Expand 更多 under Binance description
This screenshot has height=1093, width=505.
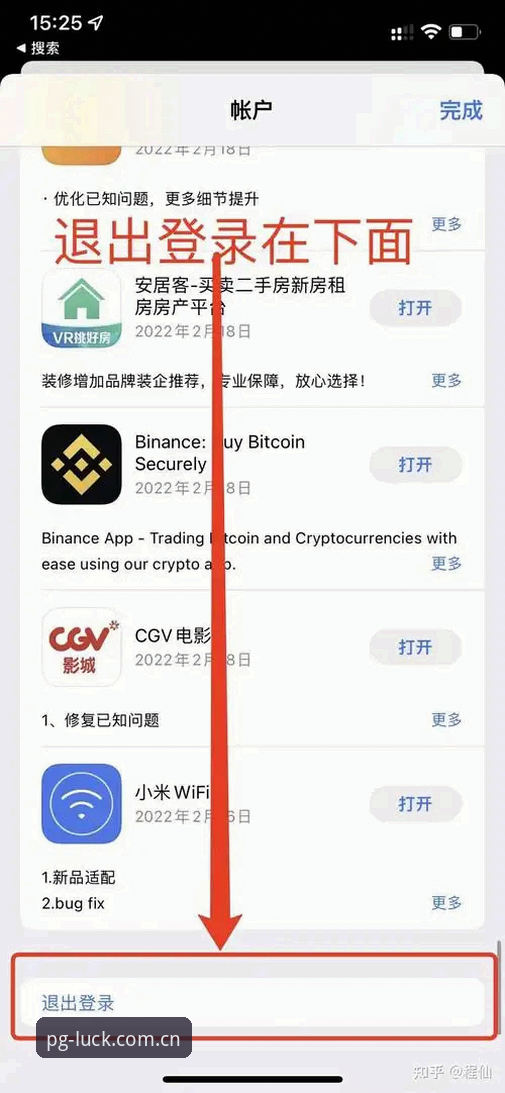[x=446, y=563]
